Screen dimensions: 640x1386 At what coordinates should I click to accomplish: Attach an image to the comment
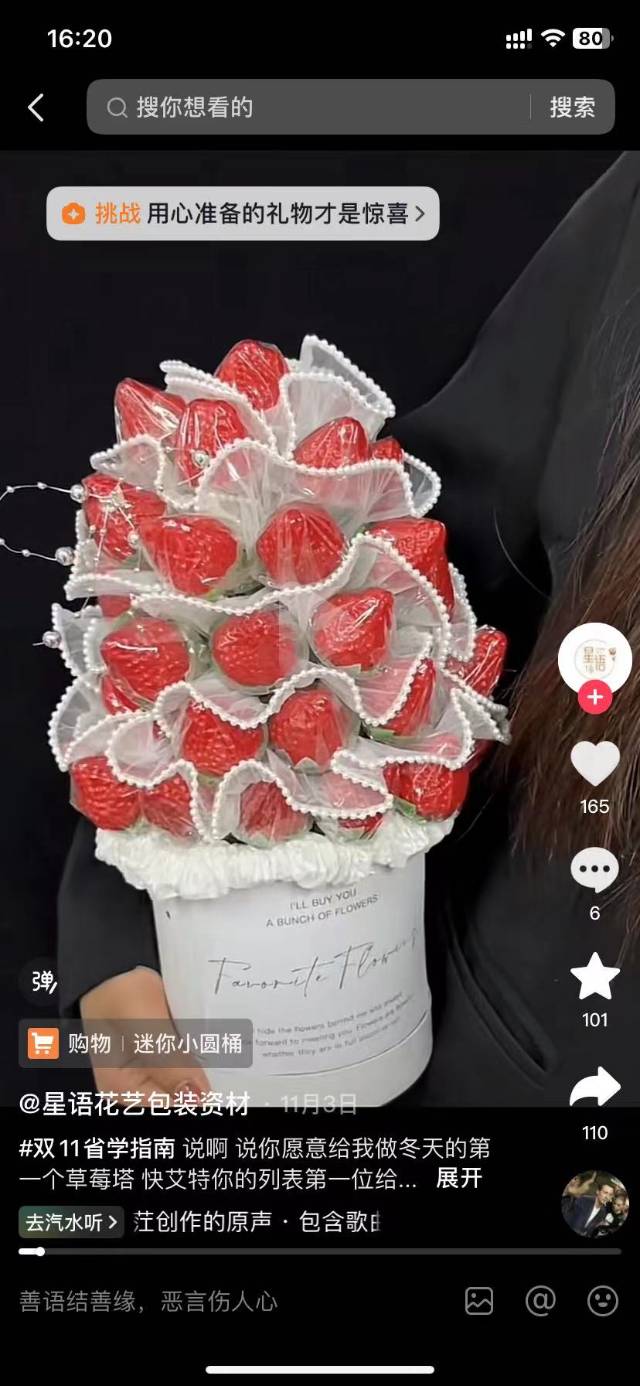(479, 1301)
